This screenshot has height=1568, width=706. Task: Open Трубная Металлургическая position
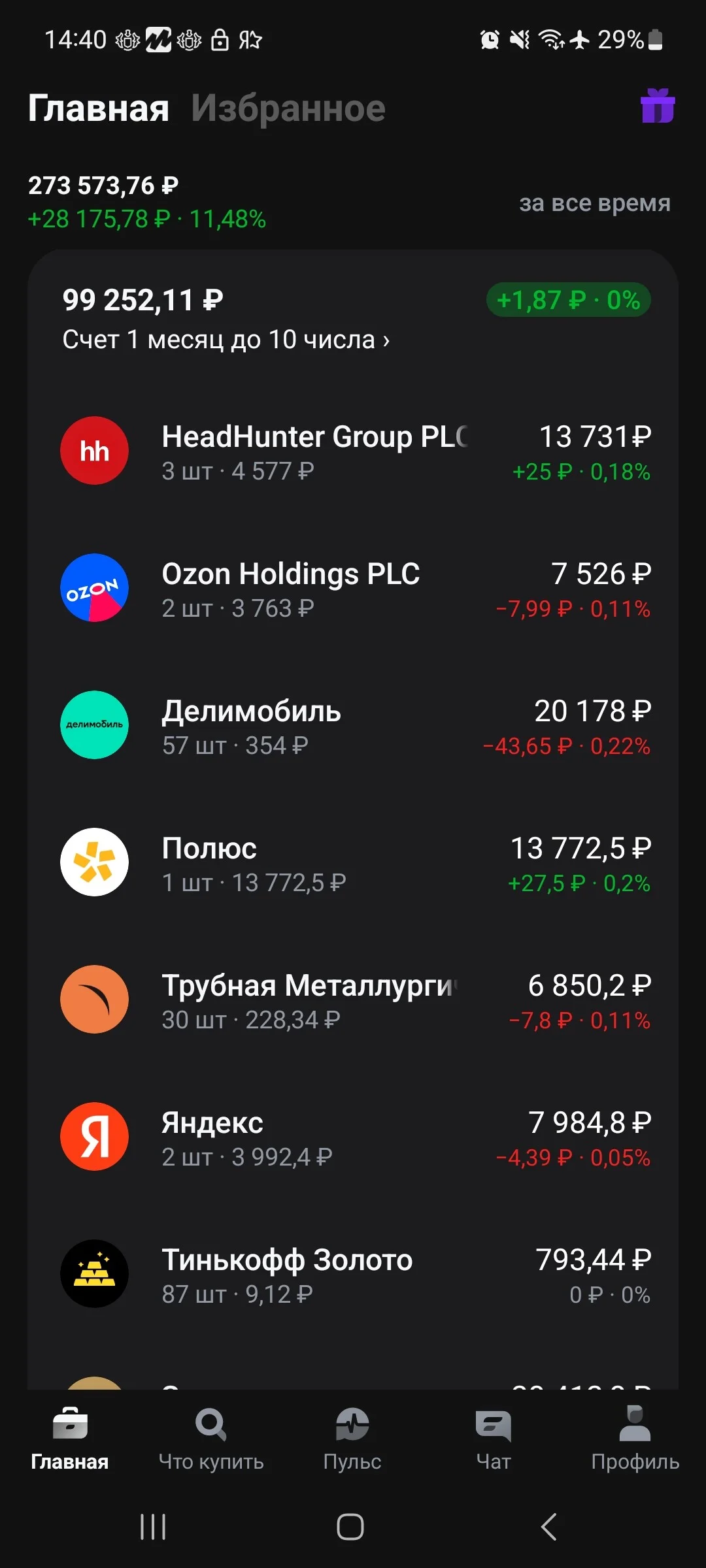tap(353, 1000)
